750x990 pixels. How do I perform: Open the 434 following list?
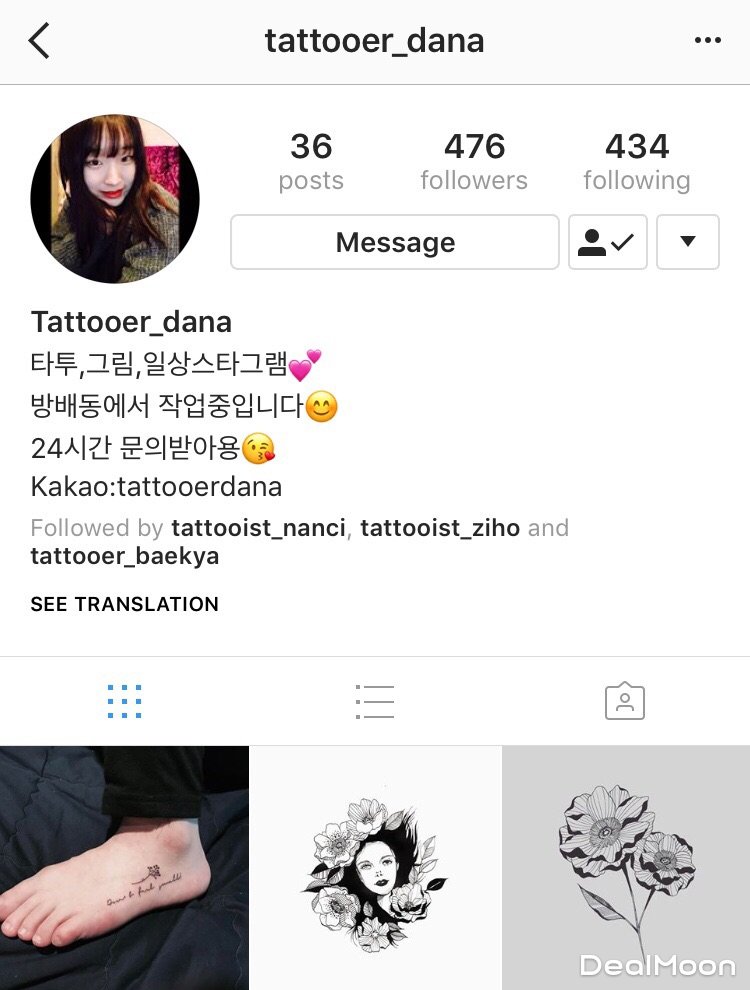[637, 162]
